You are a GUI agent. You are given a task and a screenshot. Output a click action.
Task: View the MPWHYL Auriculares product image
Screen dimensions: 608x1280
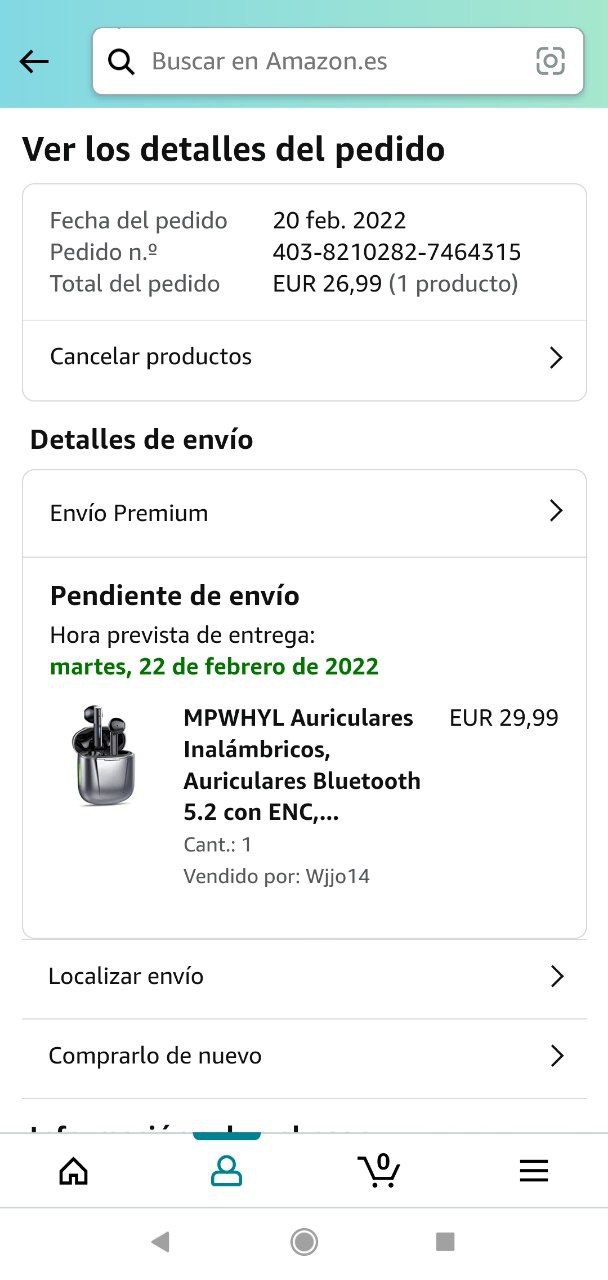(x=103, y=755)
